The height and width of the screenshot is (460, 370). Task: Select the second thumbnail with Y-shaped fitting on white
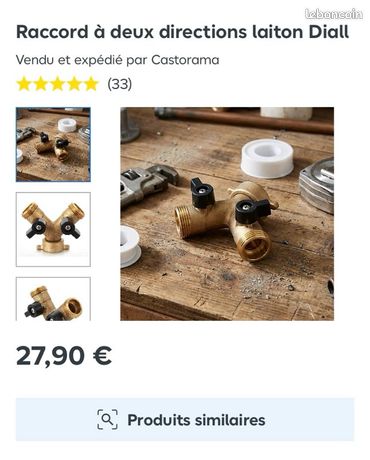53,229
